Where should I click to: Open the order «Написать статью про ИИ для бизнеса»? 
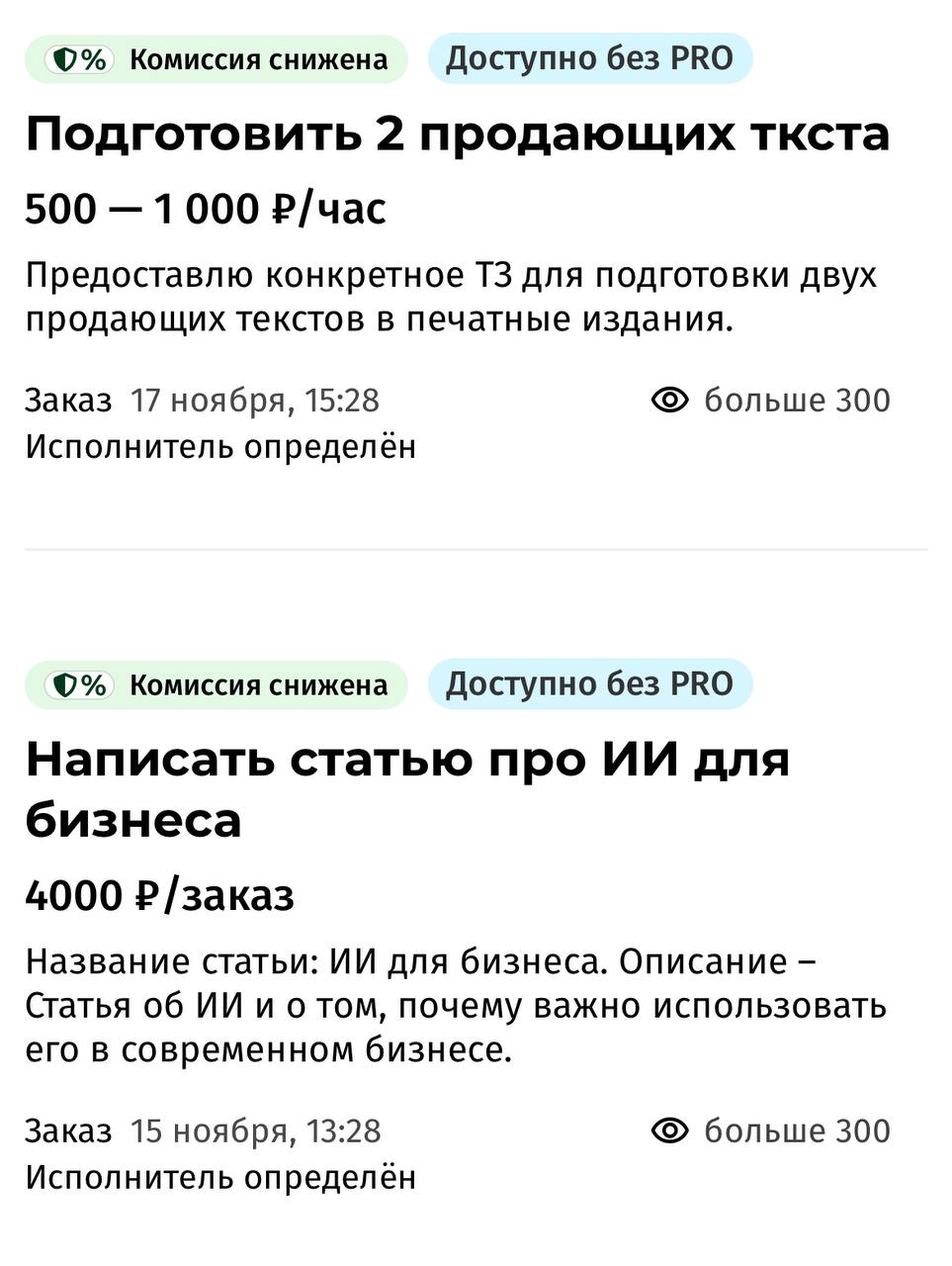pos(407,789)
